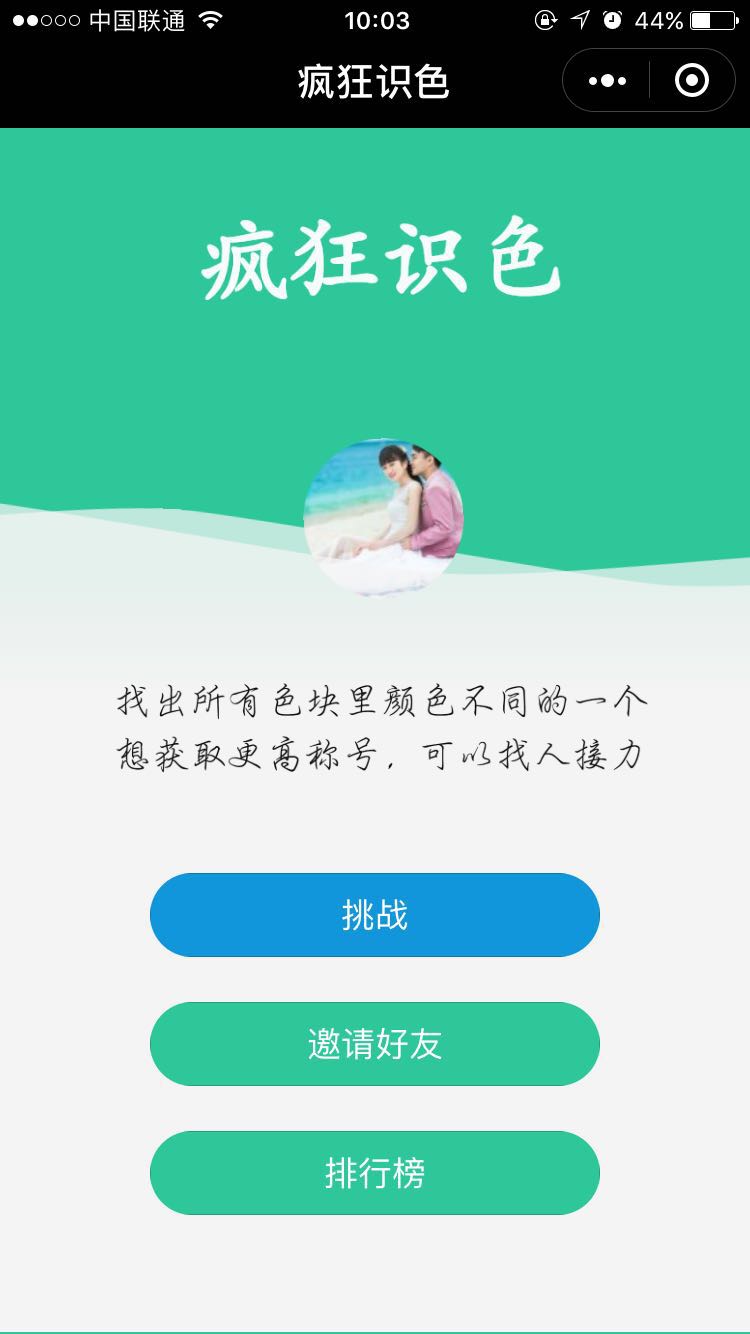The image size is (750, 1334).
Task: Tap 邀请好友 to invite friends
Action: 375,1044
